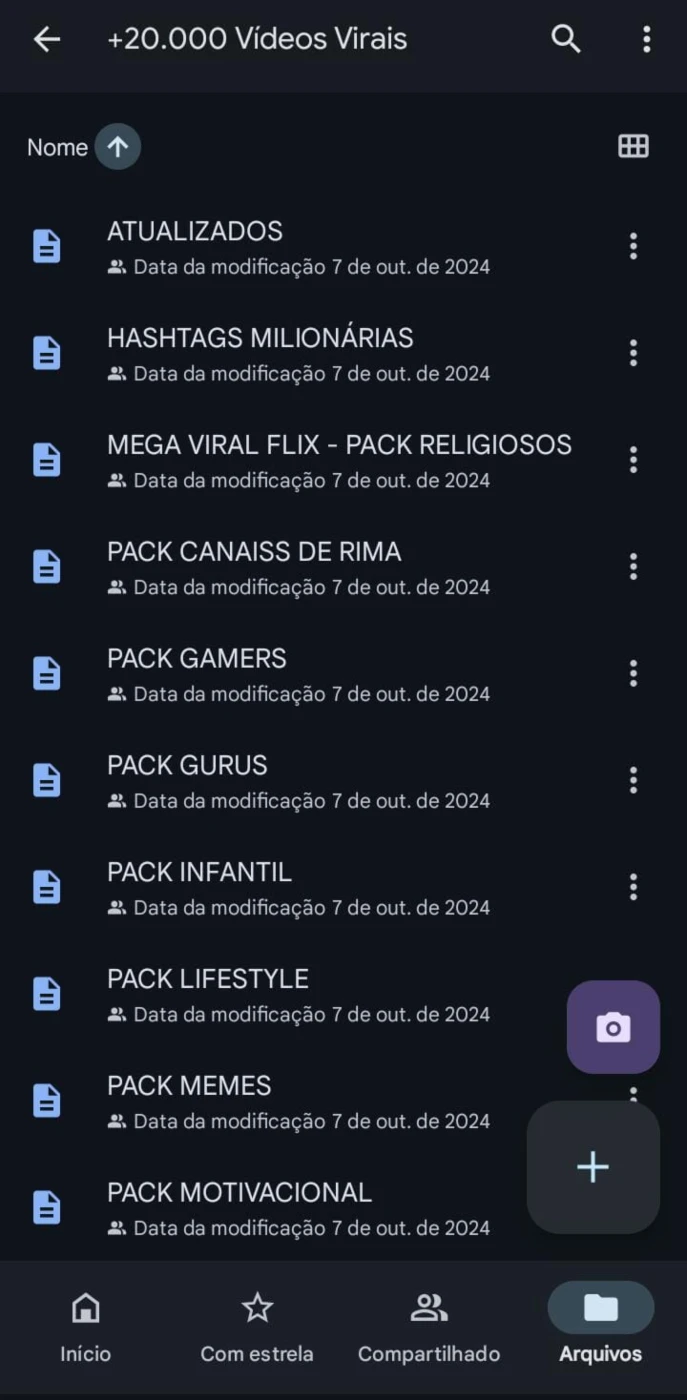687x1400 pixels.
Task: Switch to the Início tab
Action: pos(86,1327)
